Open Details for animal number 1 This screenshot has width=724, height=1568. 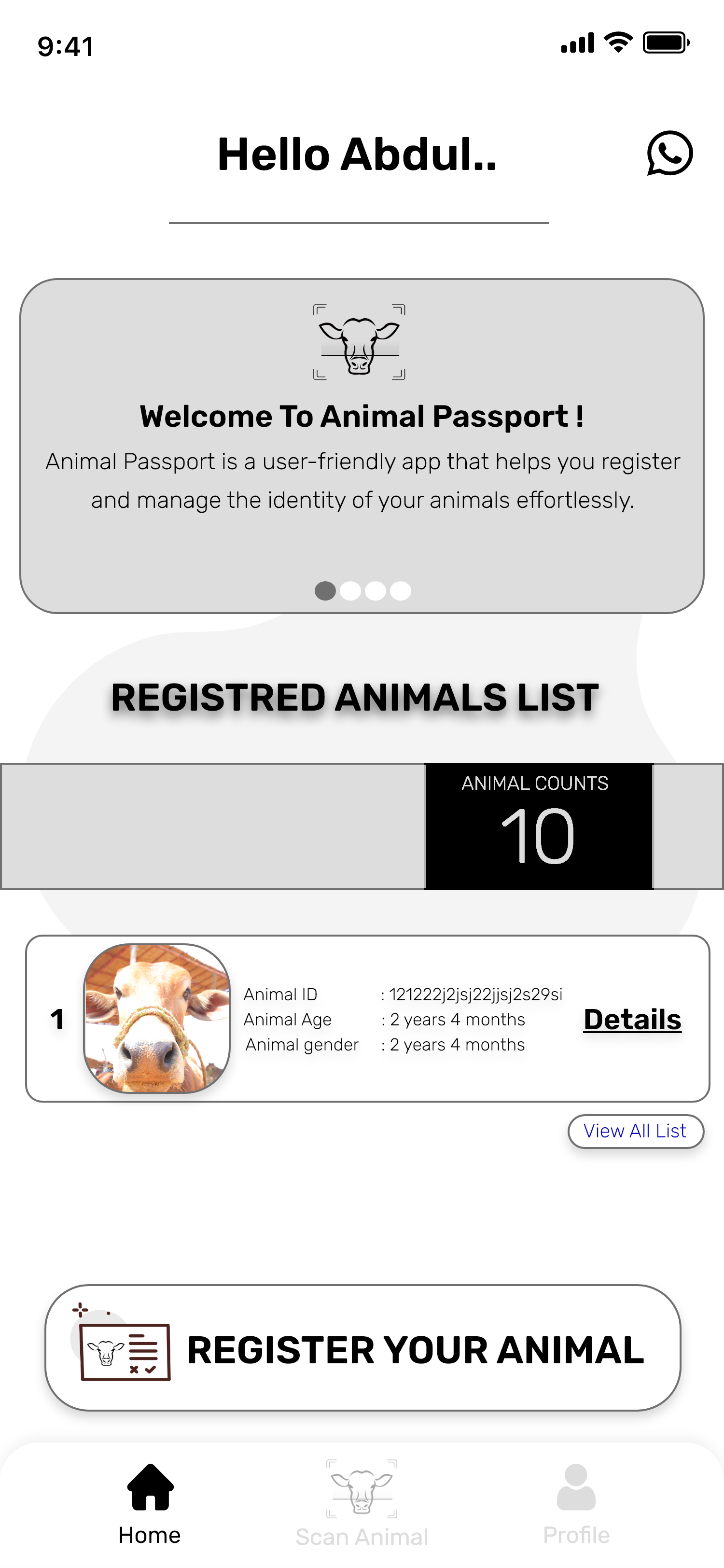631,1020
